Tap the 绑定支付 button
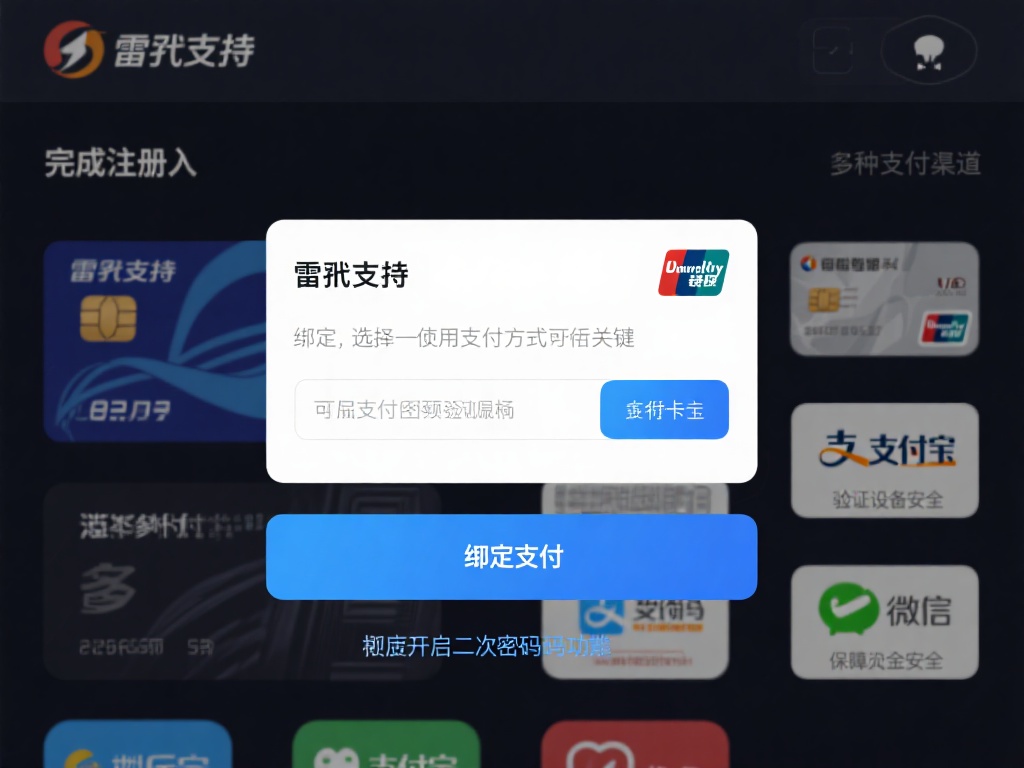The image size is (1024, 768). pos(511,557)
